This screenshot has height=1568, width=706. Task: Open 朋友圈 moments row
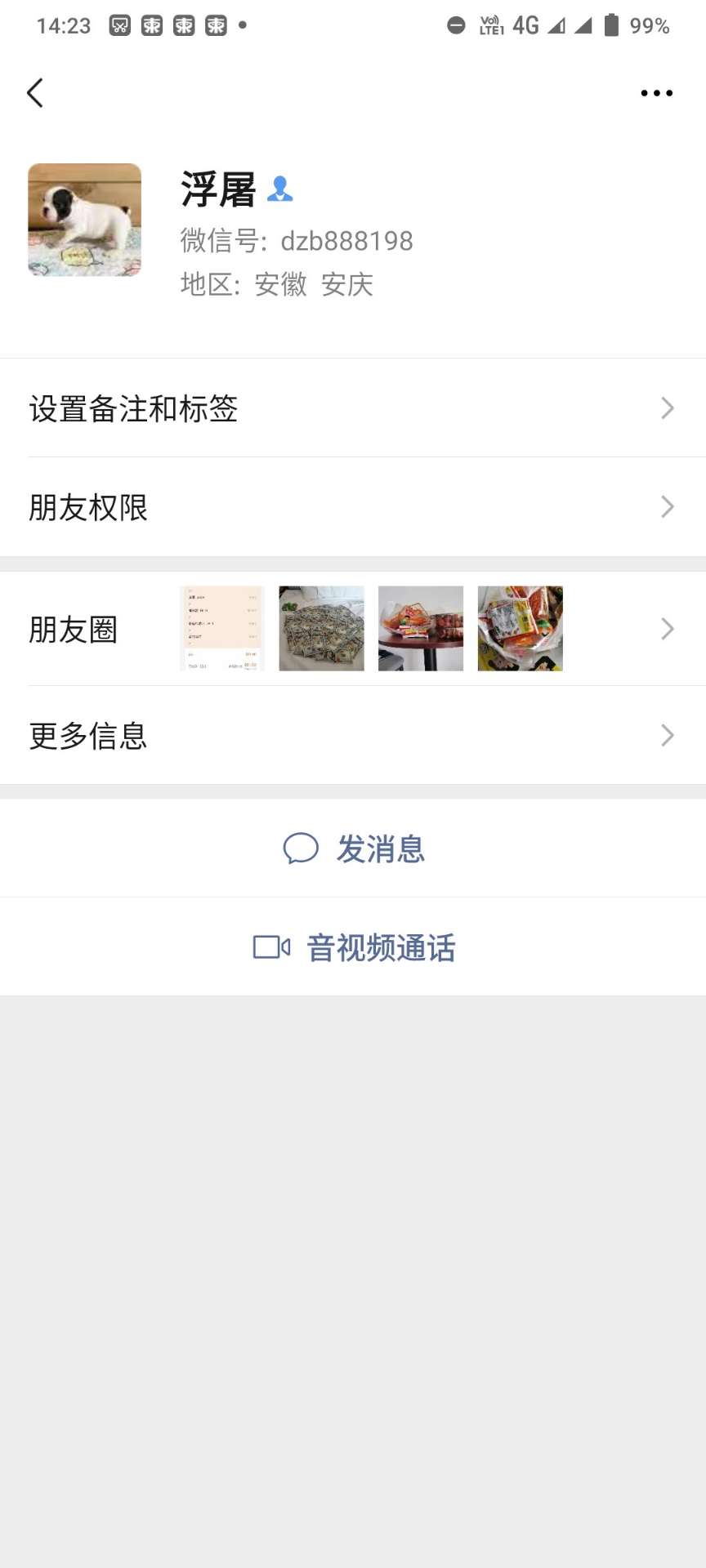coord(353,629)
